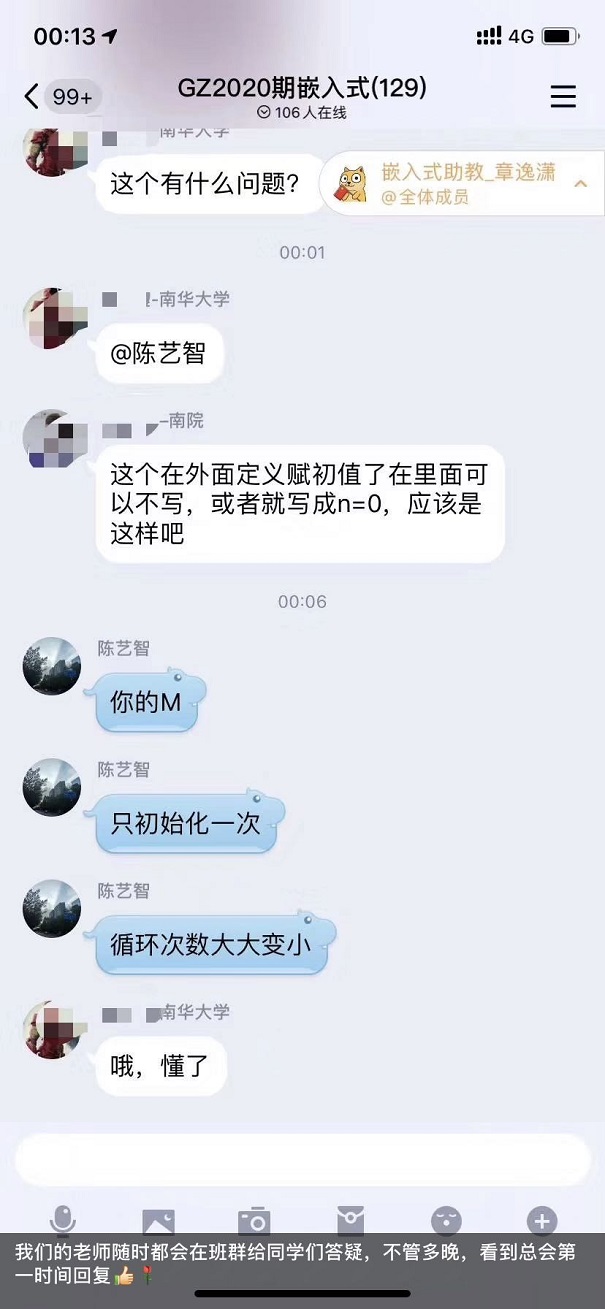Open the photo gallery picker icon

click(158, 1219)
